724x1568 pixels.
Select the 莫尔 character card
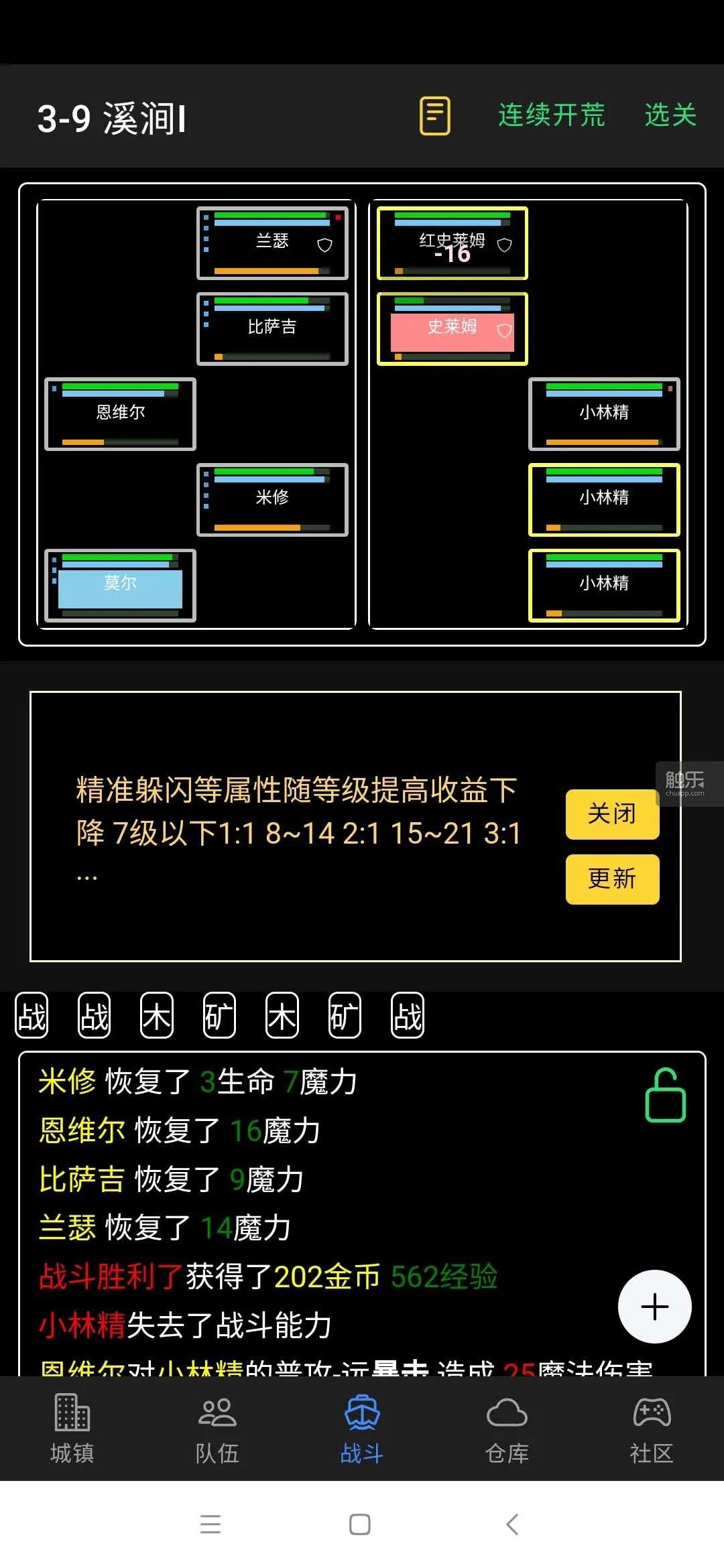pos(121,586)
